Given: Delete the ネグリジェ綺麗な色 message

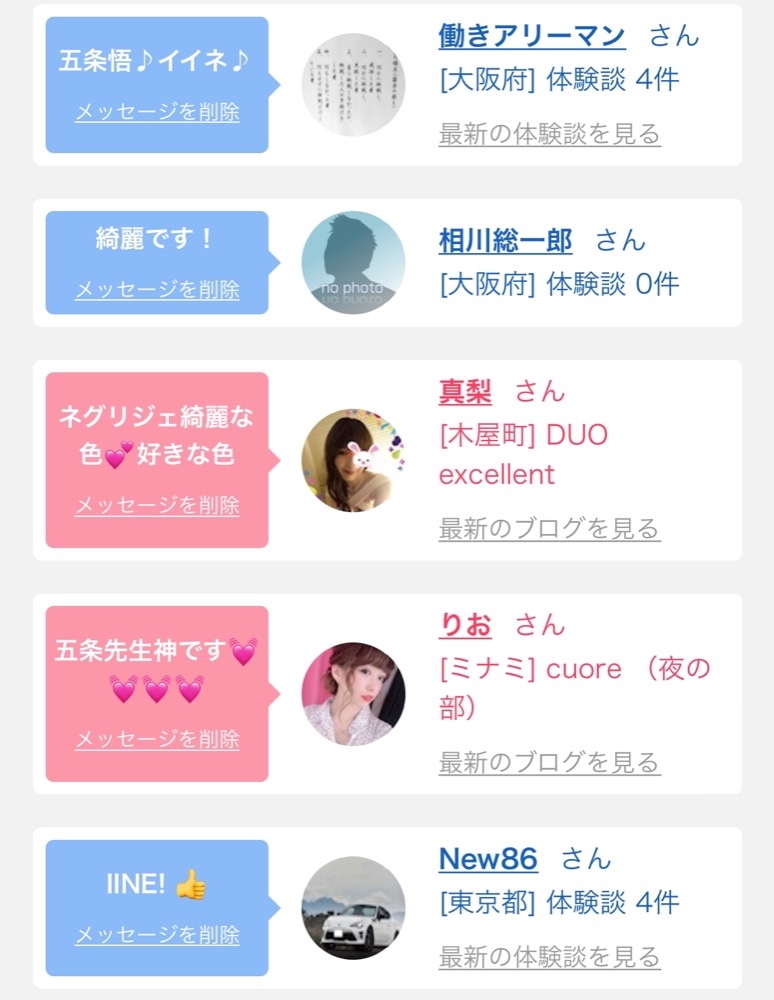Looking at the screenshot, I should pos(157,505).
